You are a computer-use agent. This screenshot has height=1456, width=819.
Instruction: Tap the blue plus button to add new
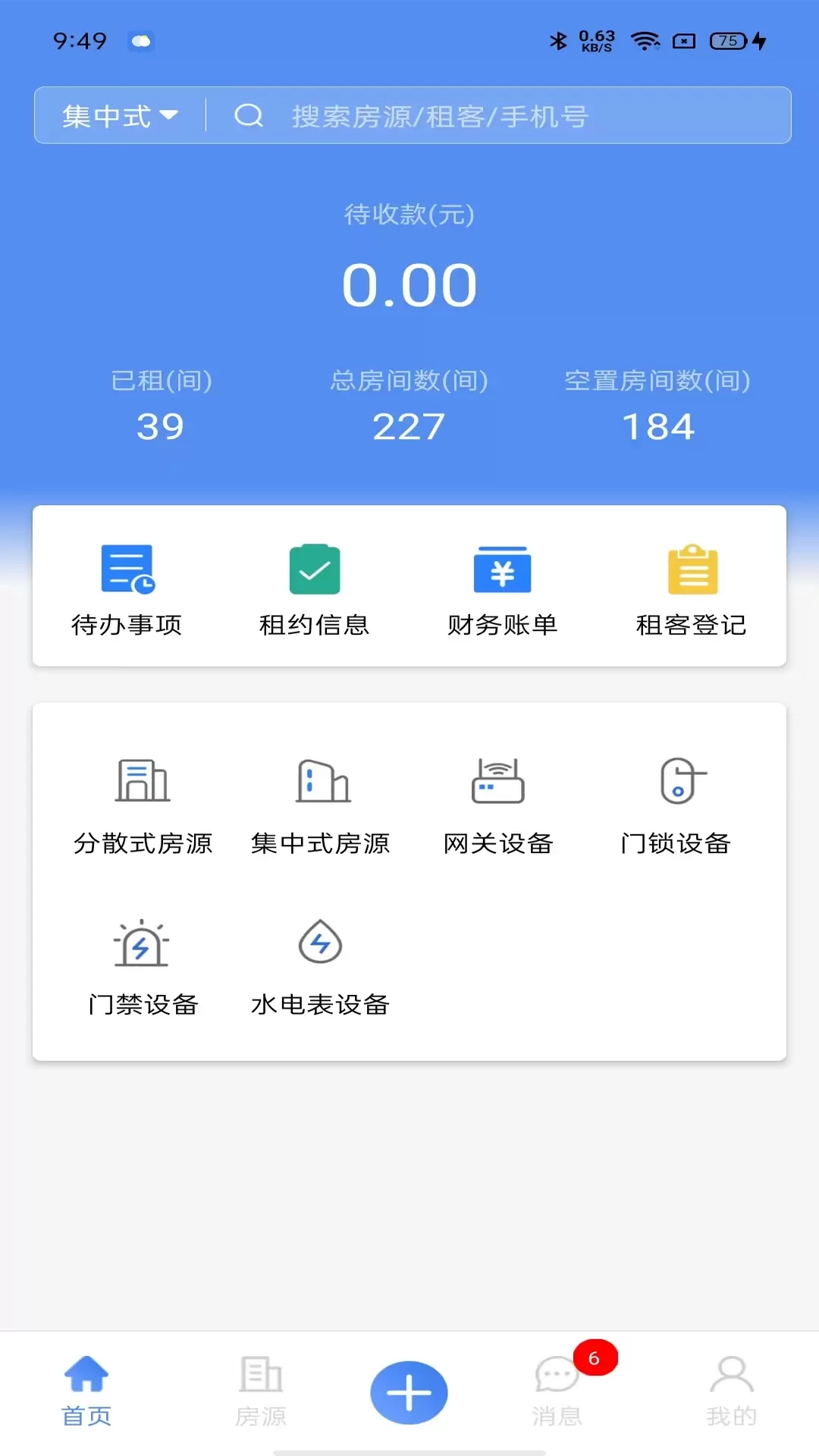[x=409, y=1392]
